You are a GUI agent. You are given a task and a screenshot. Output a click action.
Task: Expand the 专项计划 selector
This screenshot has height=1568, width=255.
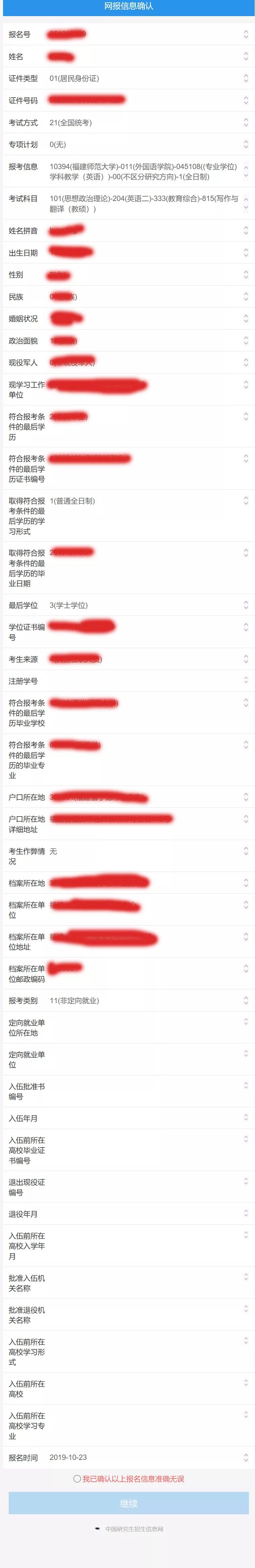coord(245,144)
